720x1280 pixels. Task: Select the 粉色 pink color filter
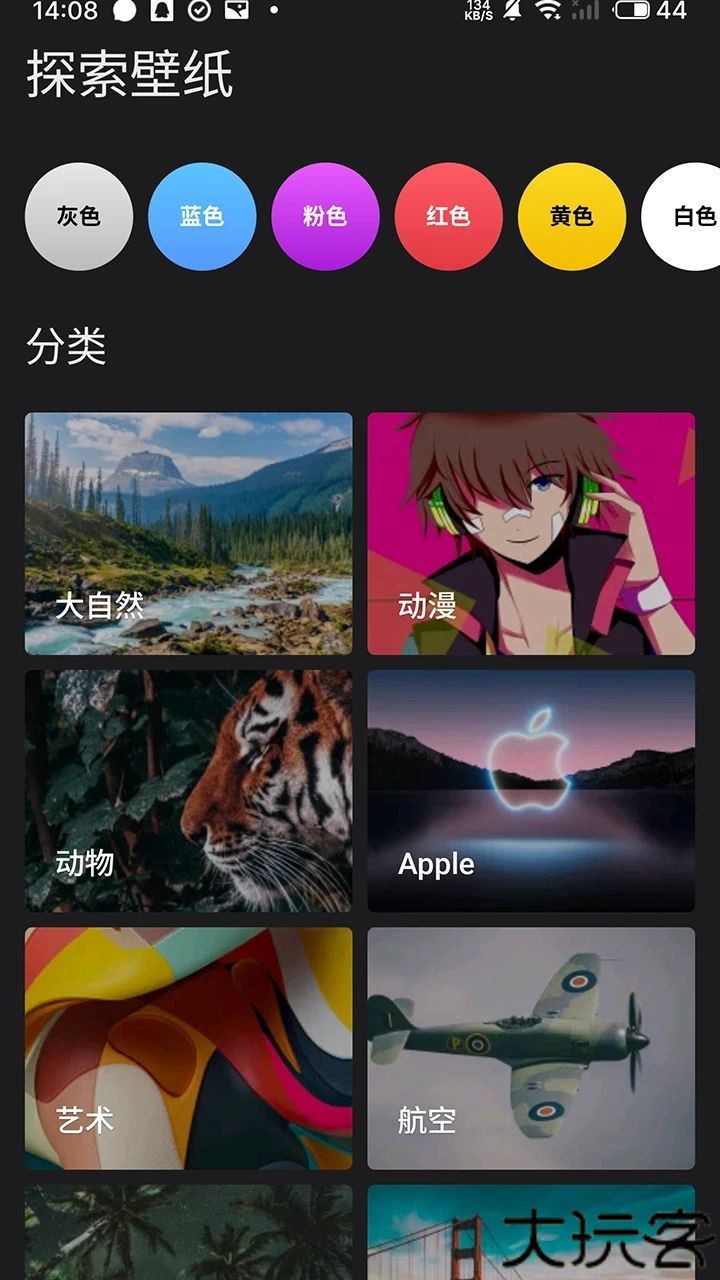pos(326,217)
